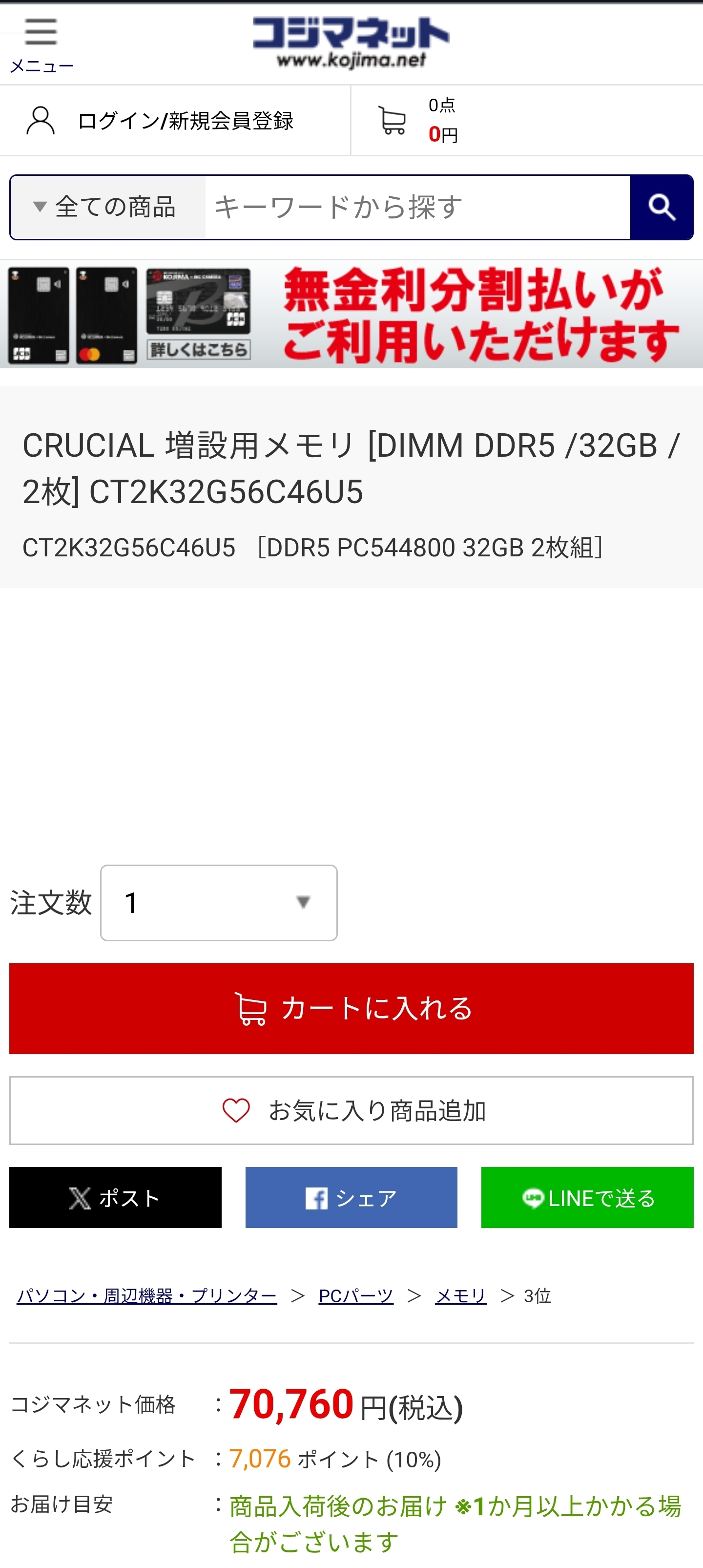Send via LINEで送る button
The image size is (703, 1568).
(x=587, y=1197)
